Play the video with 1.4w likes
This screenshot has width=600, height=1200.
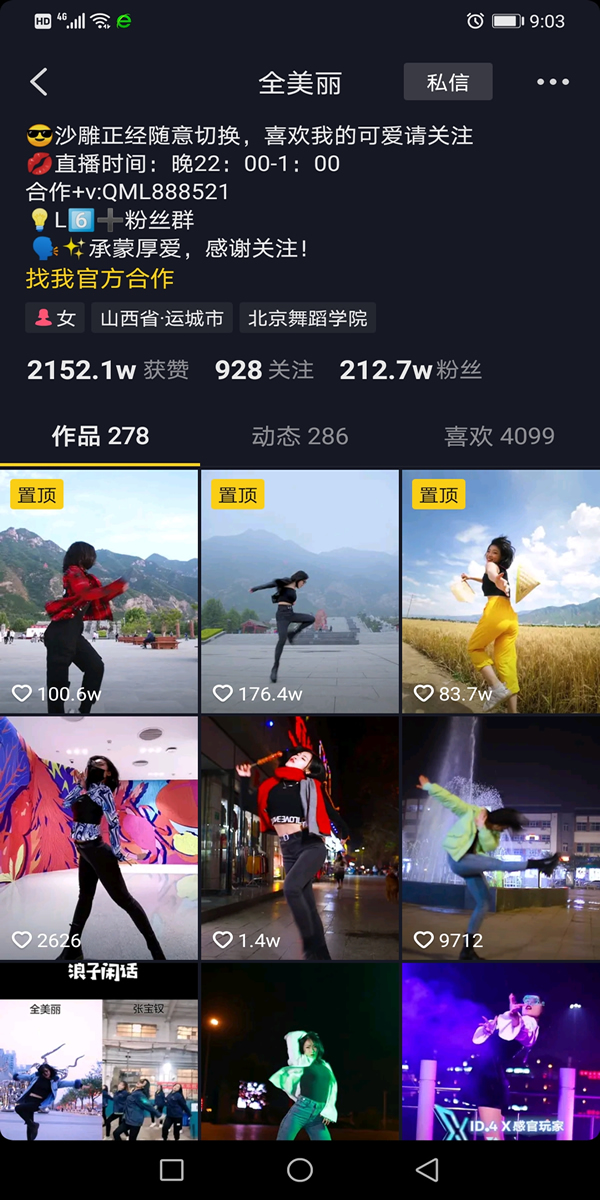coord(300,838)
